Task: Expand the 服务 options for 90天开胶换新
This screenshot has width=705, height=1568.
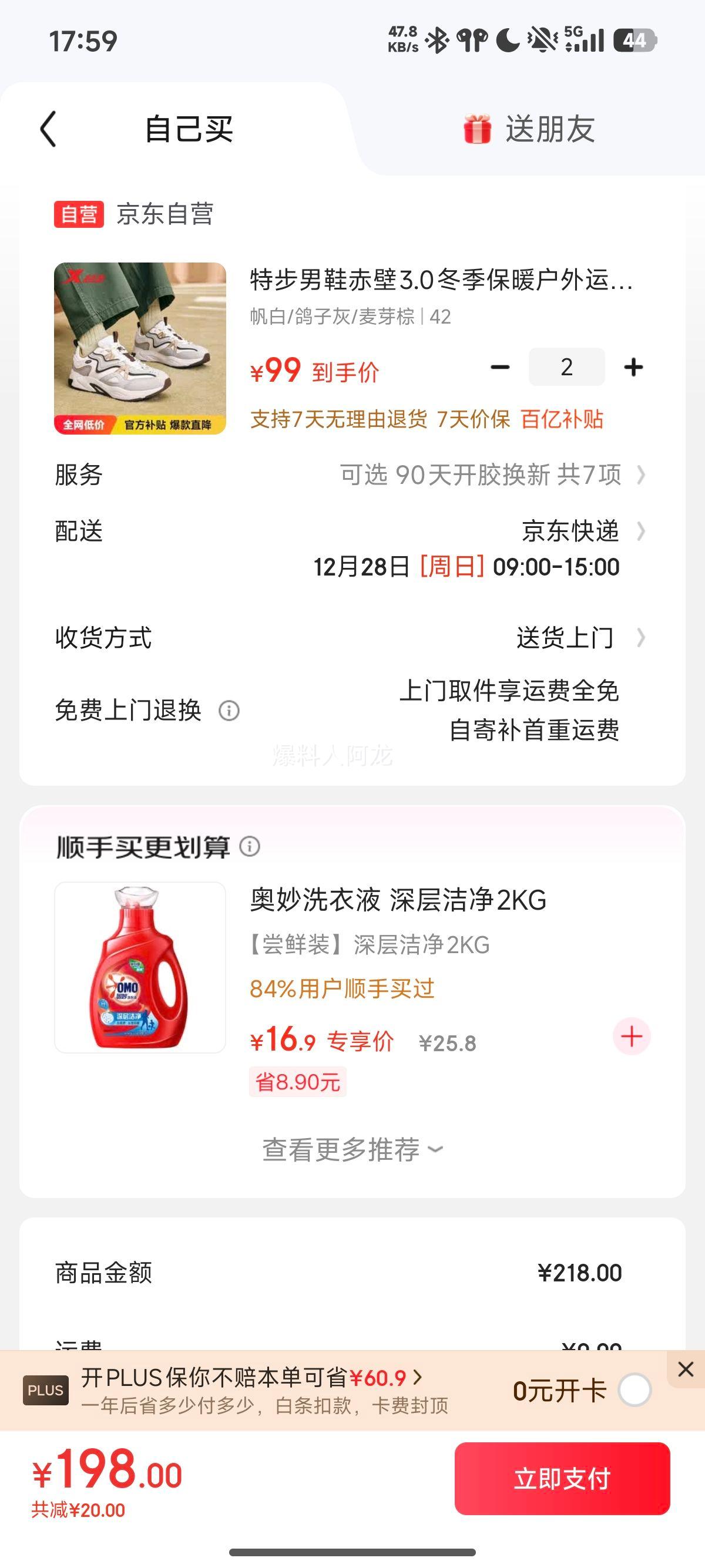Action: (641, 476)
